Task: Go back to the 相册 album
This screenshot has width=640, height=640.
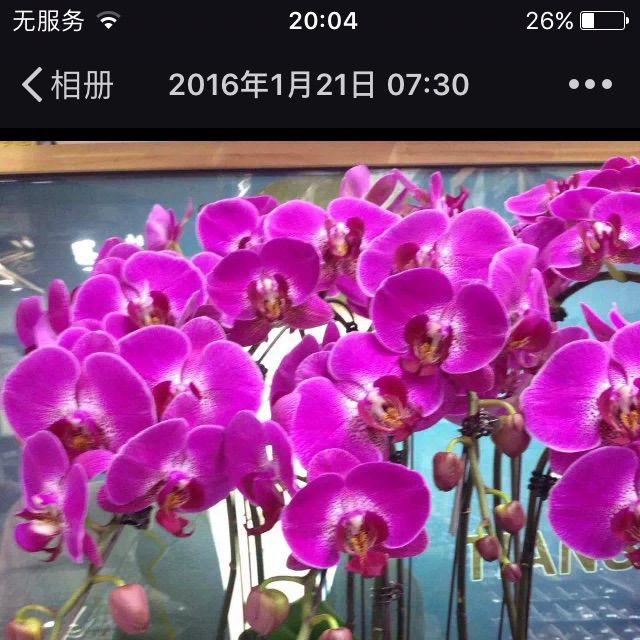Action: (67, 85)
